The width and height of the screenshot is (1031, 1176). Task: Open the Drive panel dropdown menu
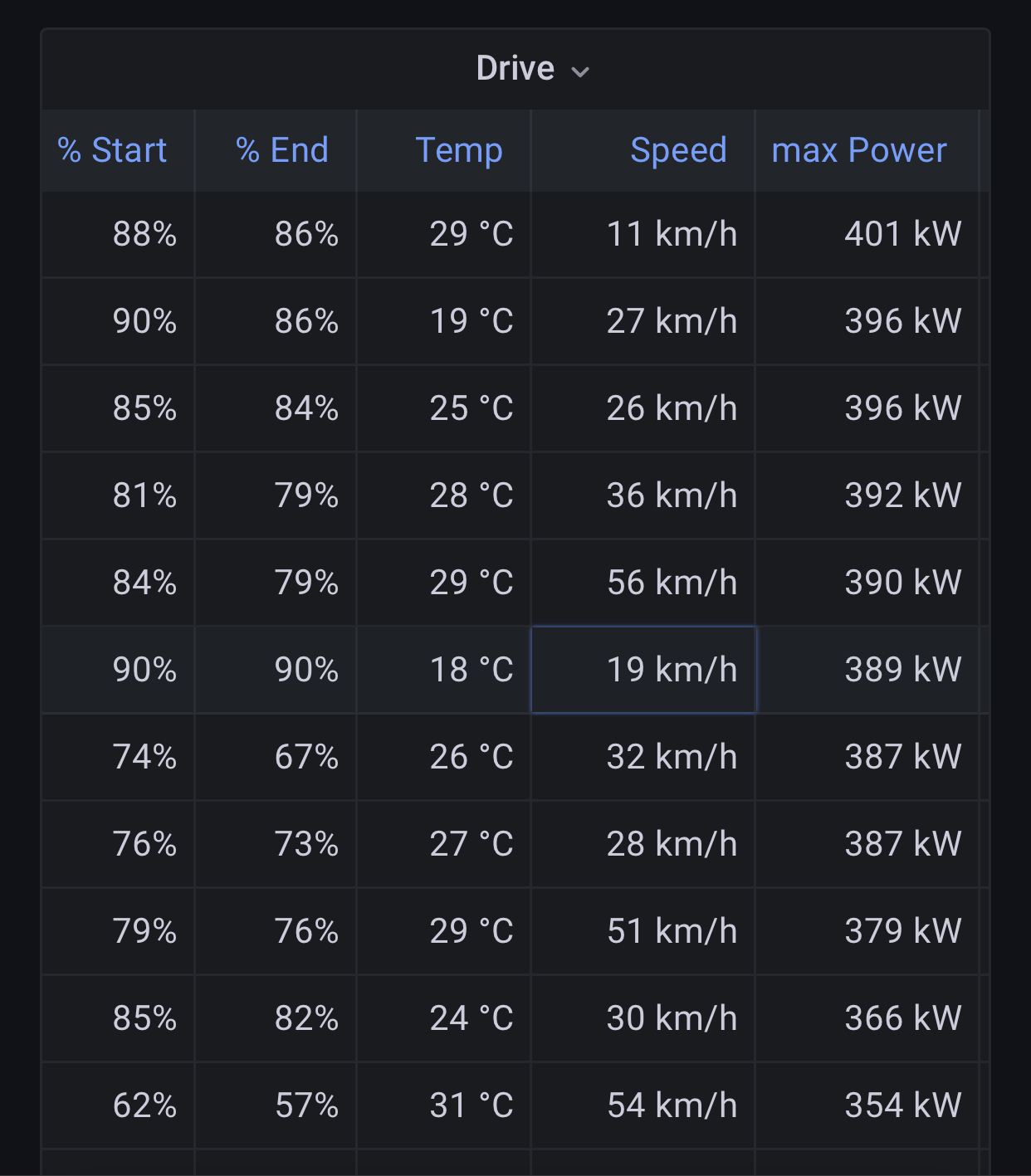tap(532, 69)
